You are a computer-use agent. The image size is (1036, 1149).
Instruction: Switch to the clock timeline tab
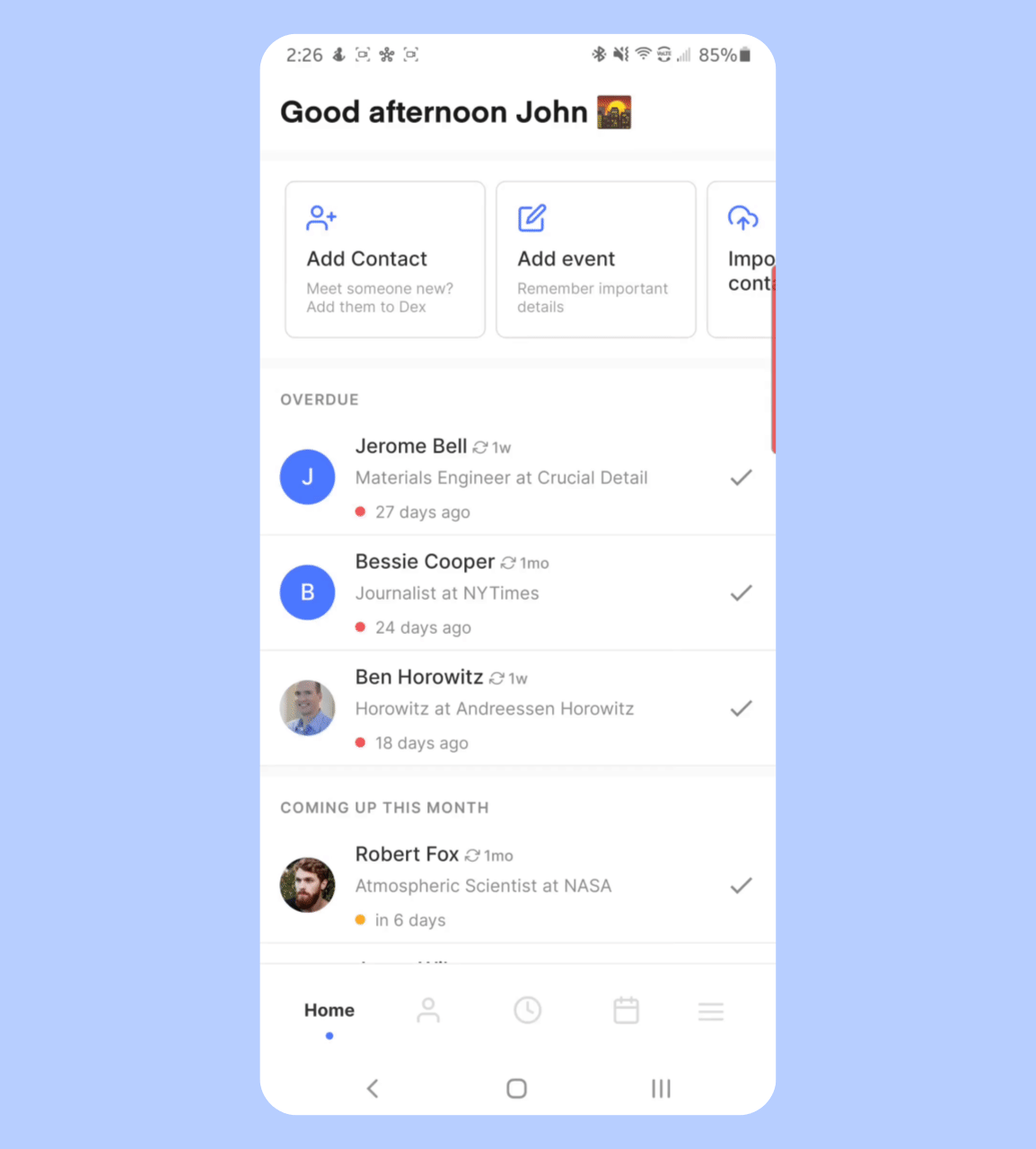coord(527,1011)
